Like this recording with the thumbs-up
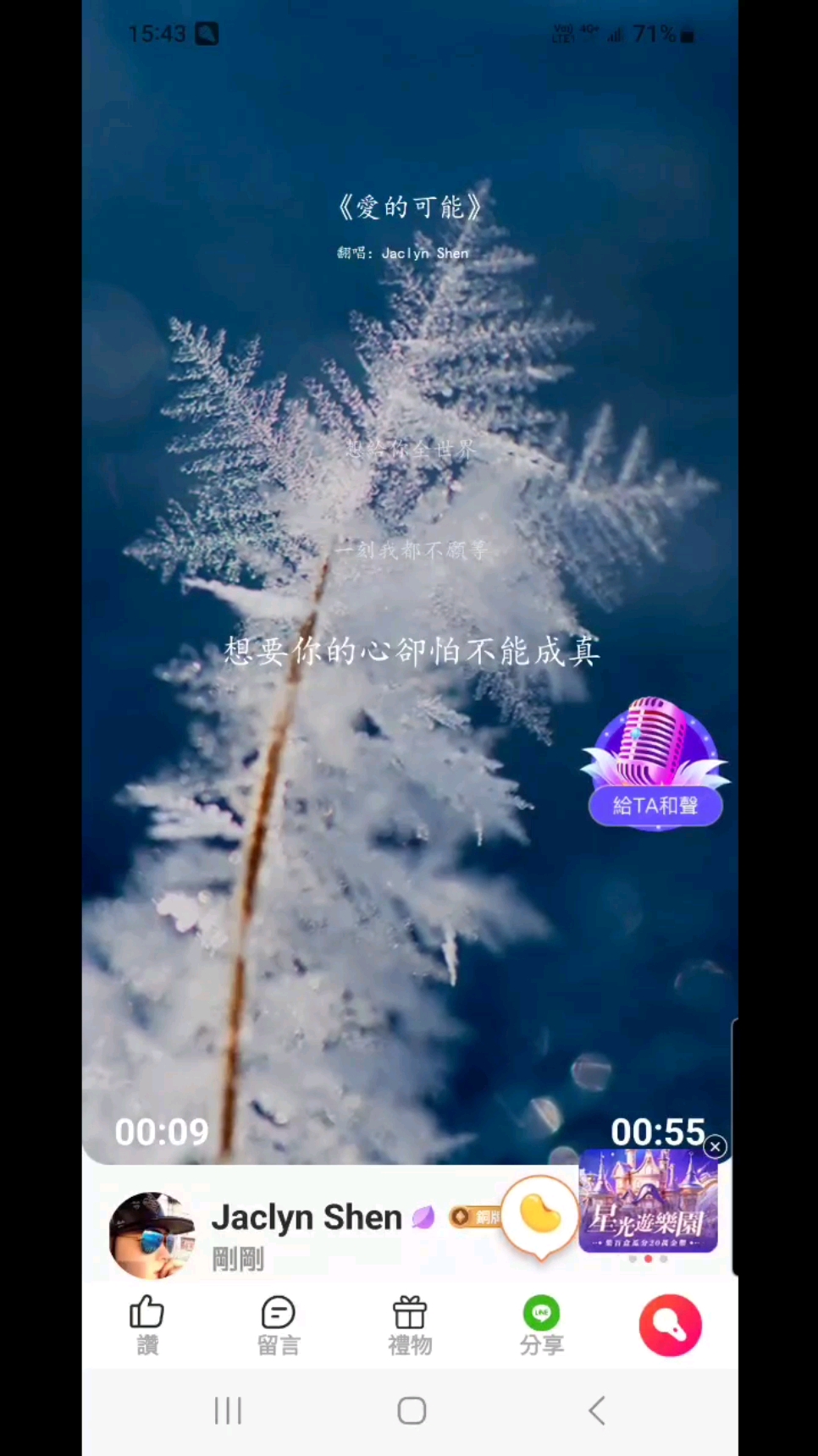Screen dimensions: 818x1456 click(x=147, y=1324)
